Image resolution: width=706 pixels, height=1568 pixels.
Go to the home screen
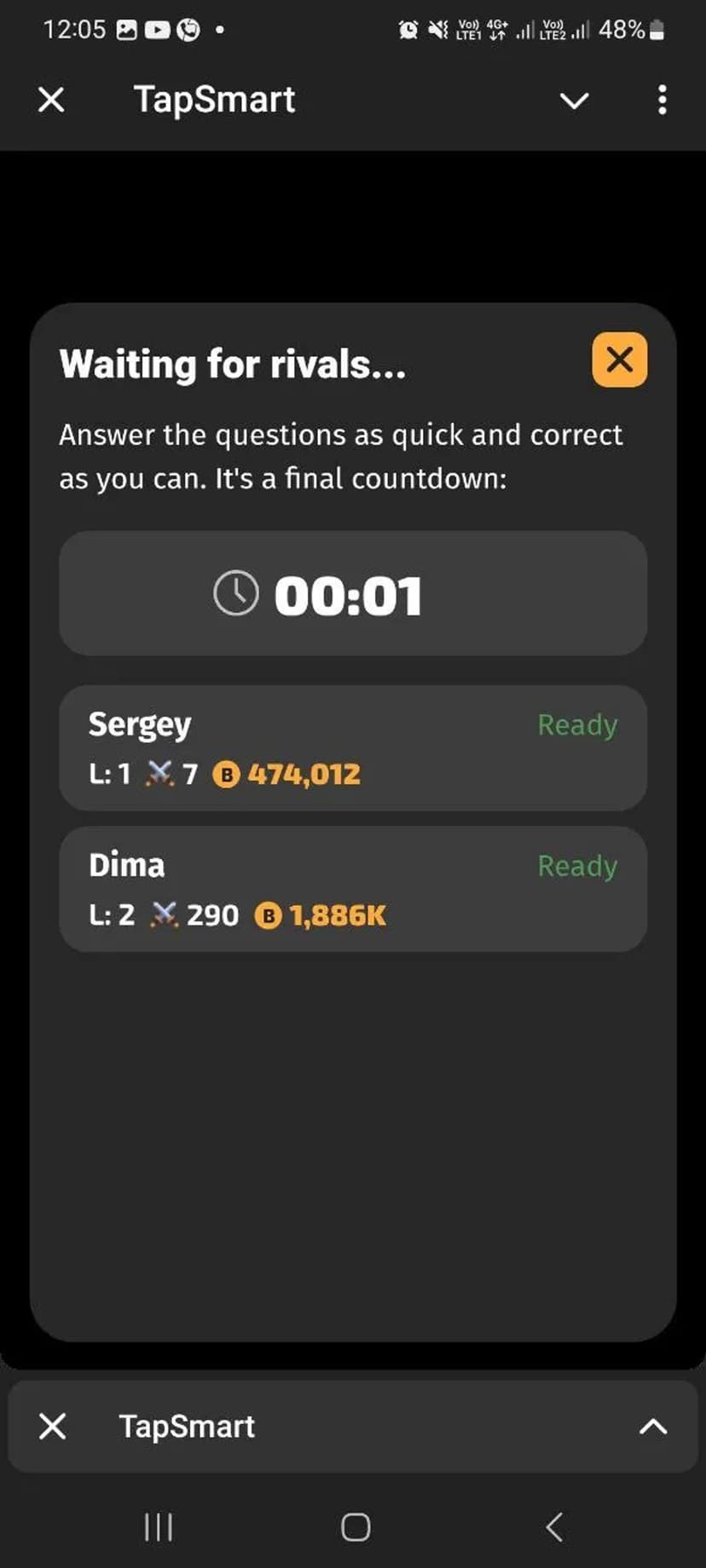(356, 1527)
